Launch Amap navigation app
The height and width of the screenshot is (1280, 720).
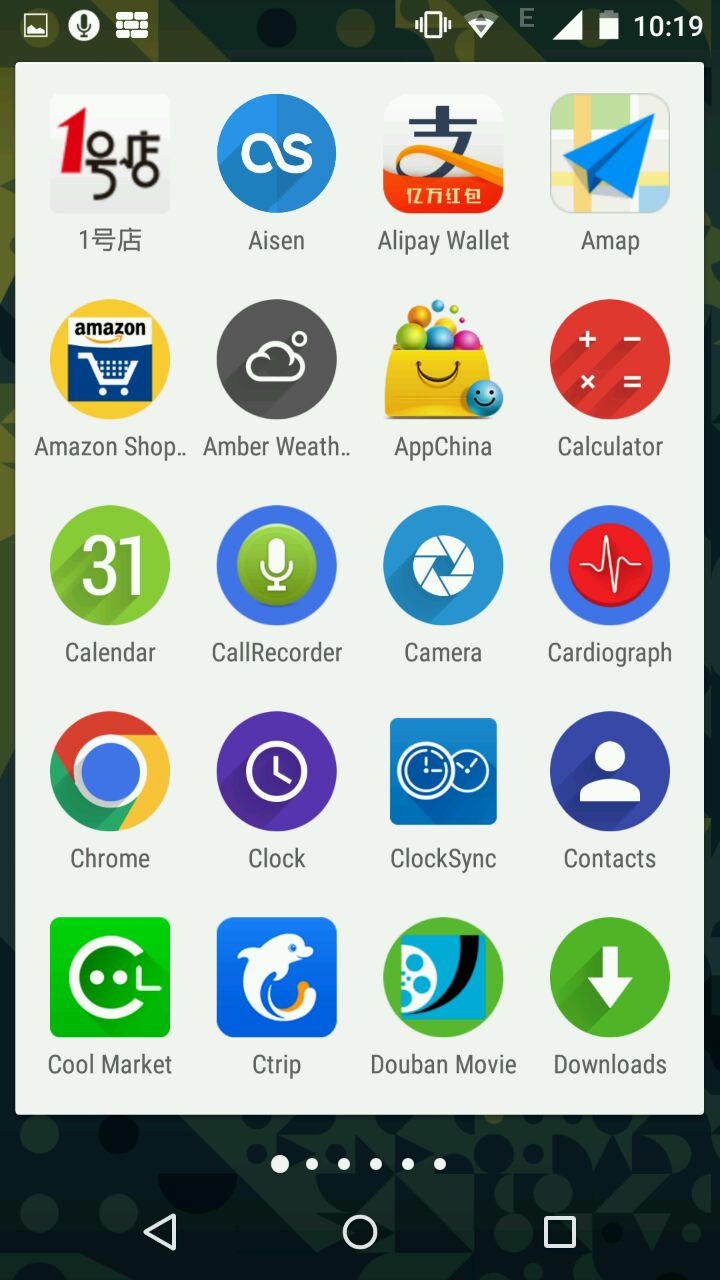point(610,154)
